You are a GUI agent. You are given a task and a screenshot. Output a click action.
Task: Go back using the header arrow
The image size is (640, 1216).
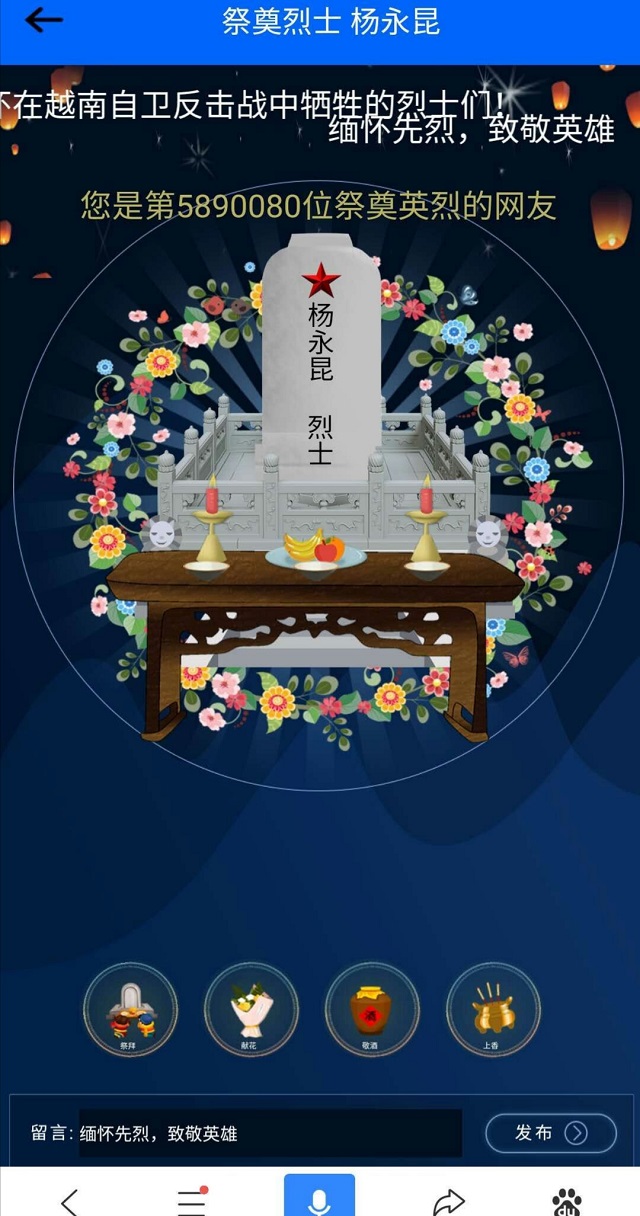[x=43, y=21]
